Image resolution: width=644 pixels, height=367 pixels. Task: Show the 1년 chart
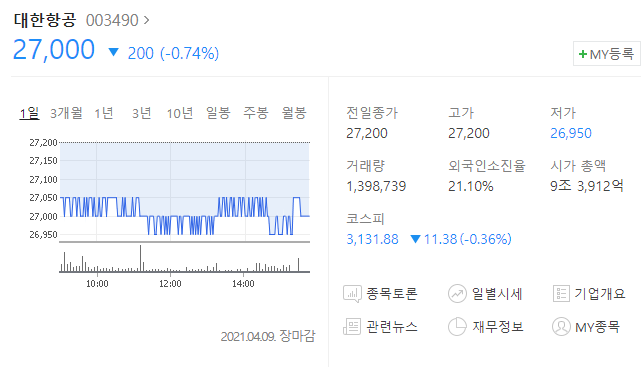point(104,113)
